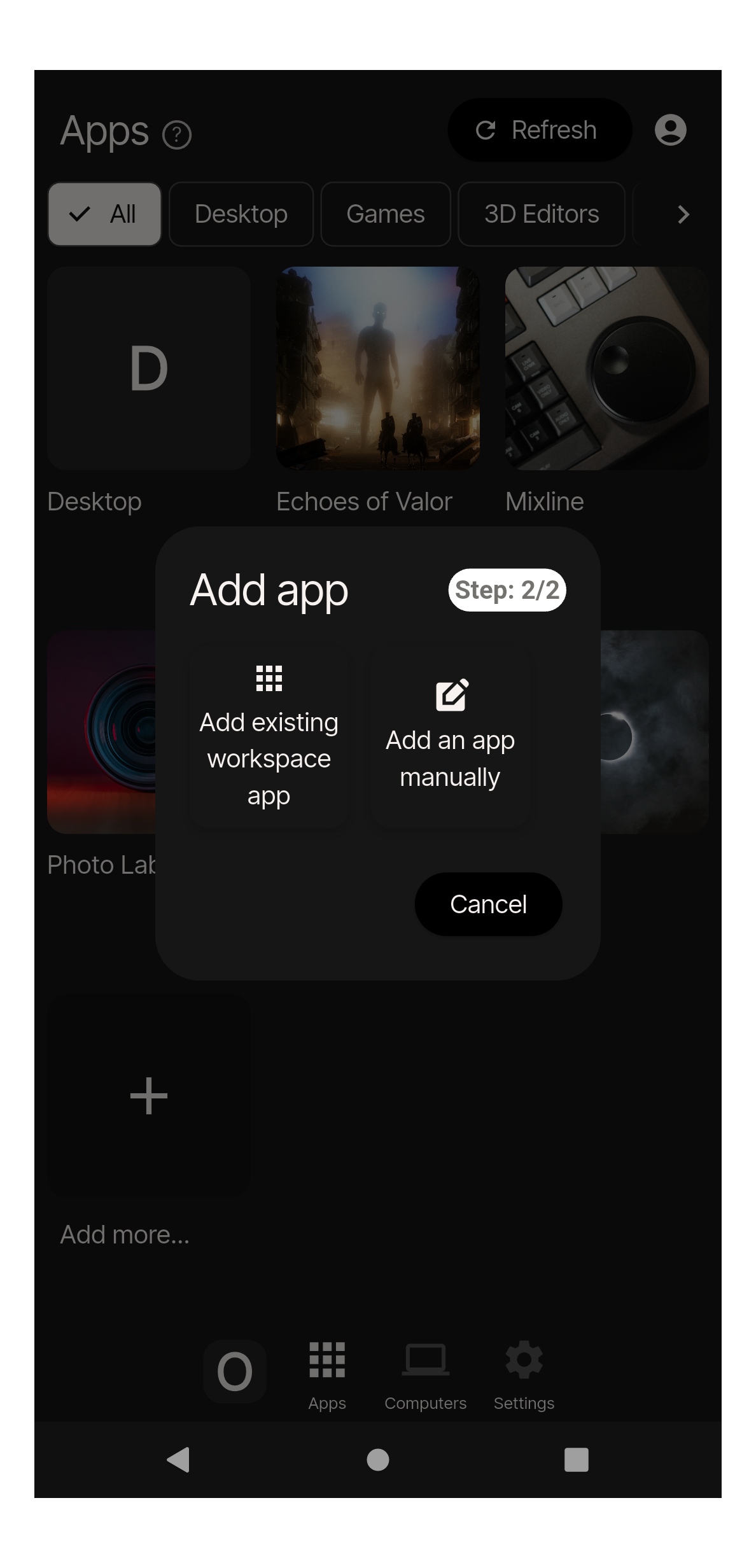Filter apps by Games
Screen dimensions: 756x1568
tap(386, 214)
